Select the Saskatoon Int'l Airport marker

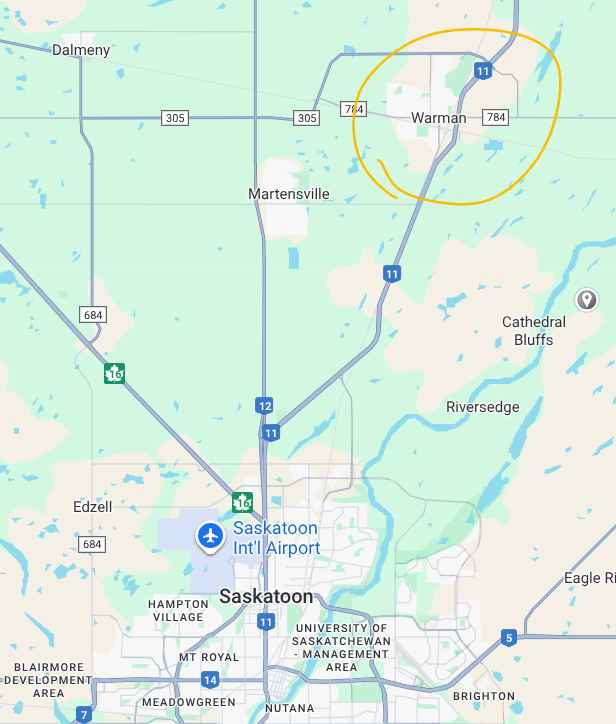pos(210,536)
